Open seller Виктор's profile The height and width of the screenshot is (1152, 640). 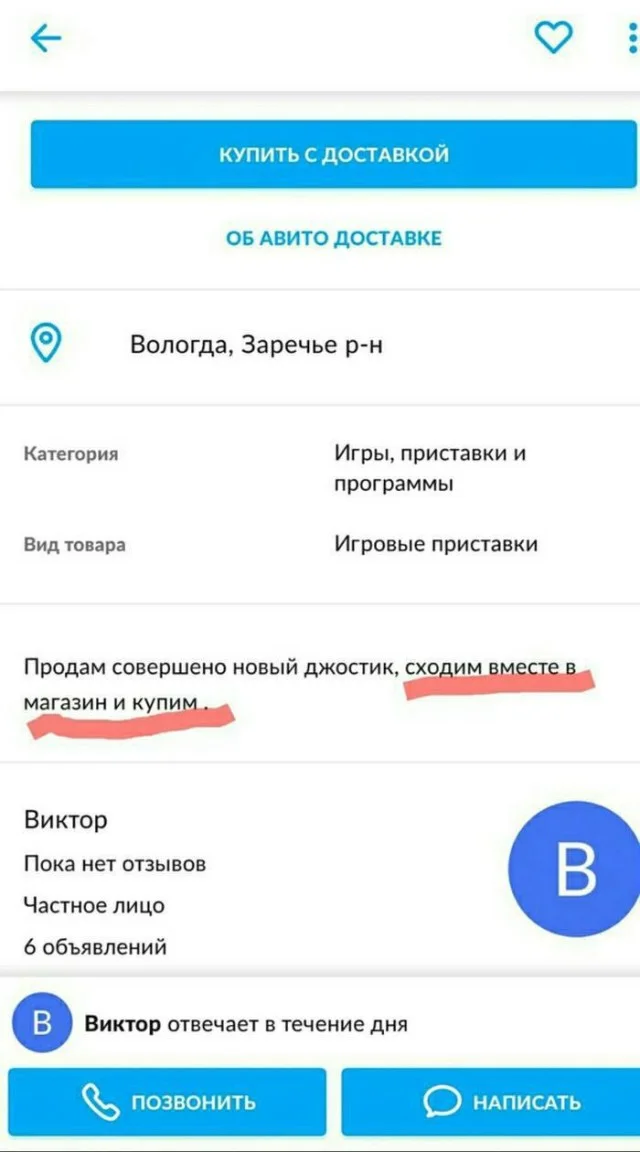pos(66,820)
